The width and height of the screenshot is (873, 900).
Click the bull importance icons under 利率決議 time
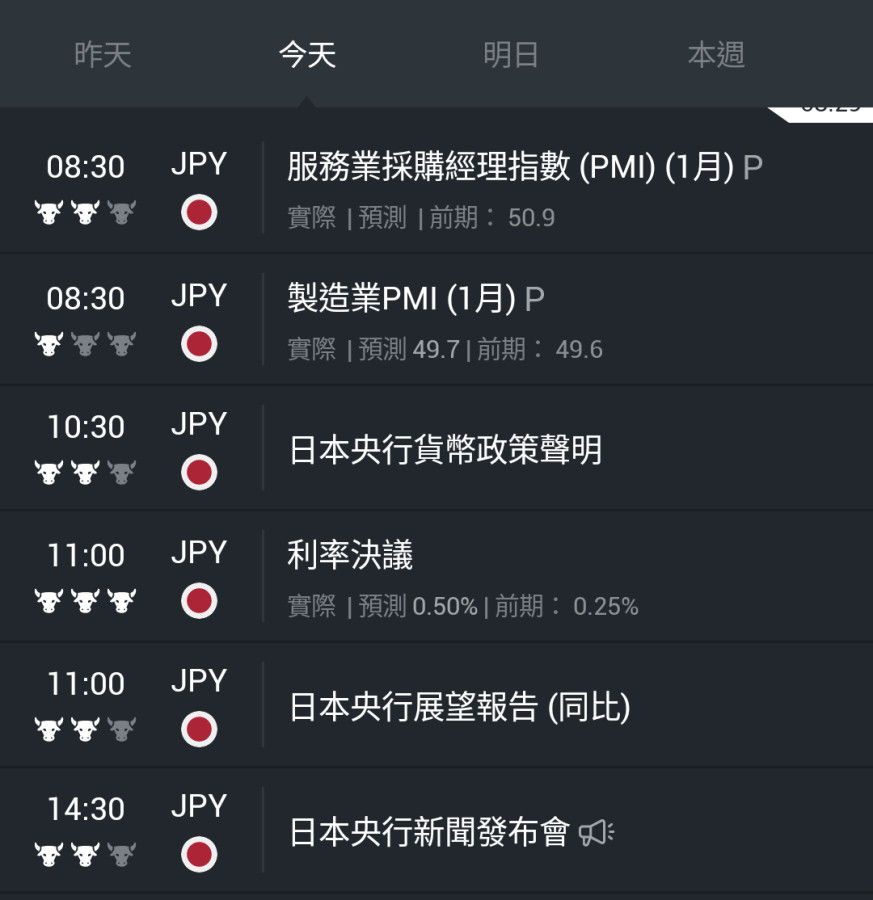pos(85,601)
